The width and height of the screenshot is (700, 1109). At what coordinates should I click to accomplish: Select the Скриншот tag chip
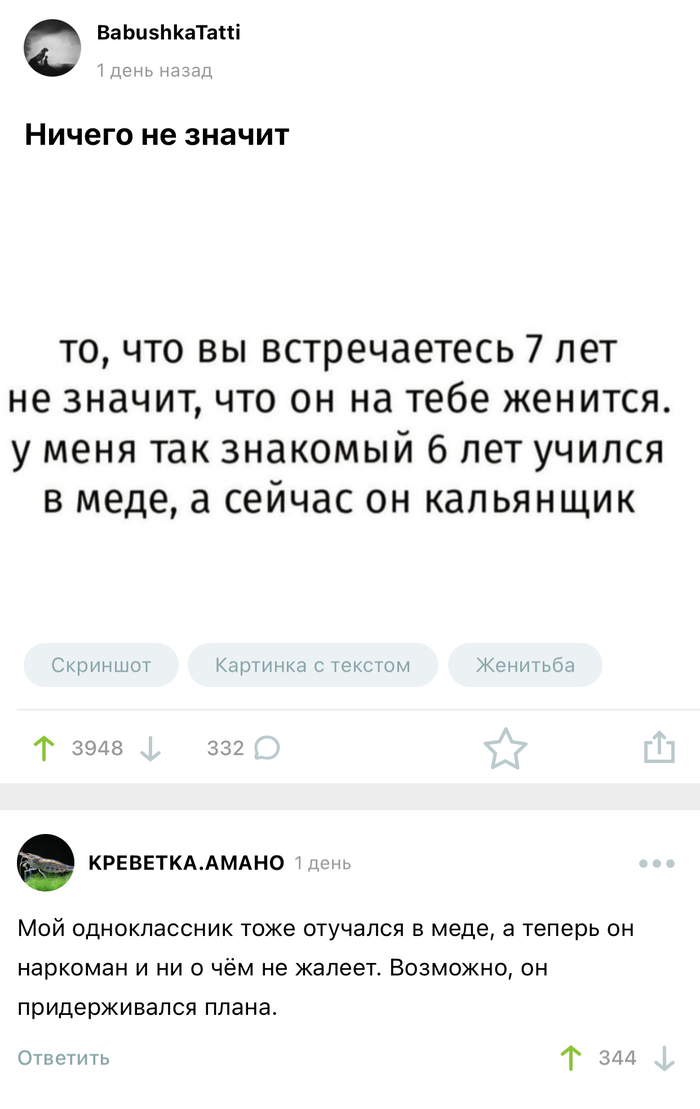point(101,665)
